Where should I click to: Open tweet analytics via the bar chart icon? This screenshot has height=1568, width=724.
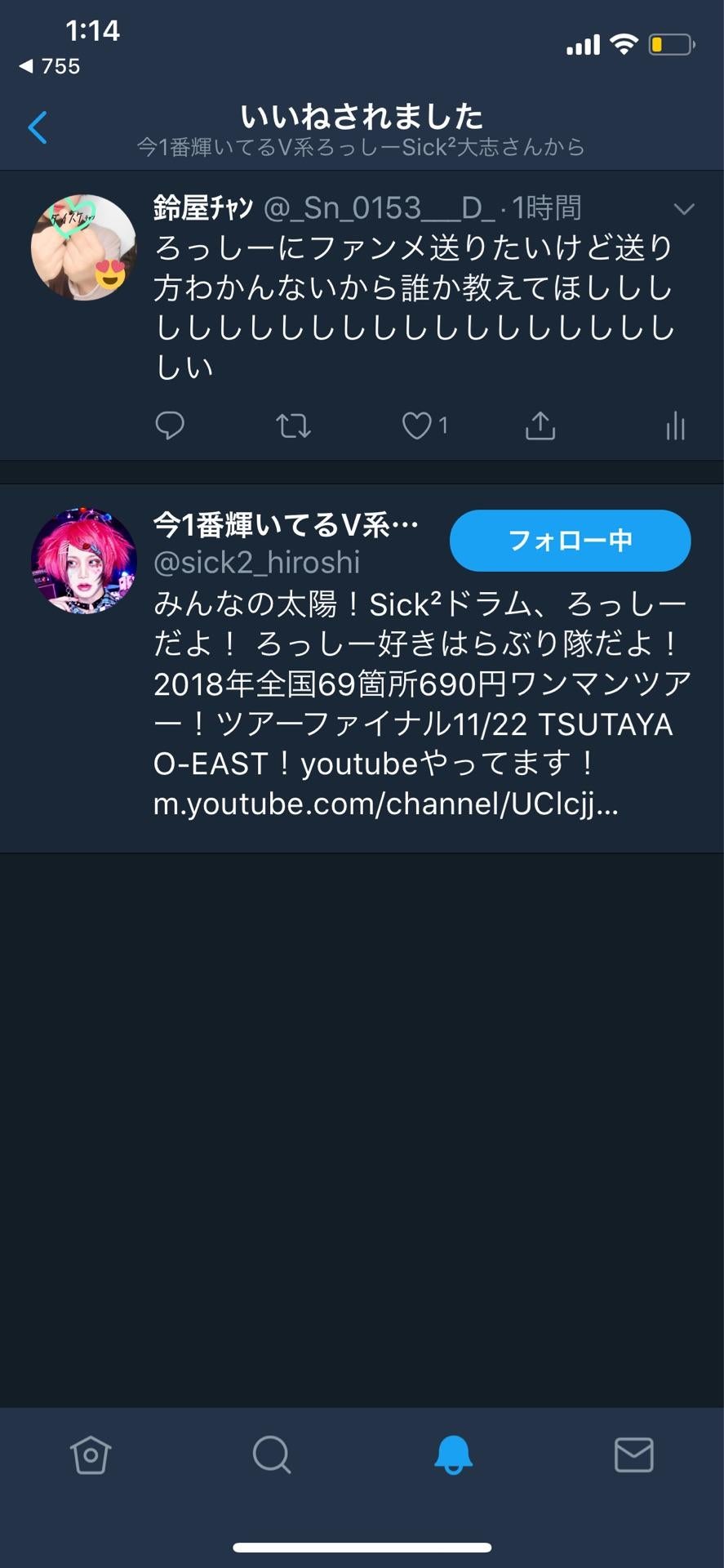tap(676, 425)
